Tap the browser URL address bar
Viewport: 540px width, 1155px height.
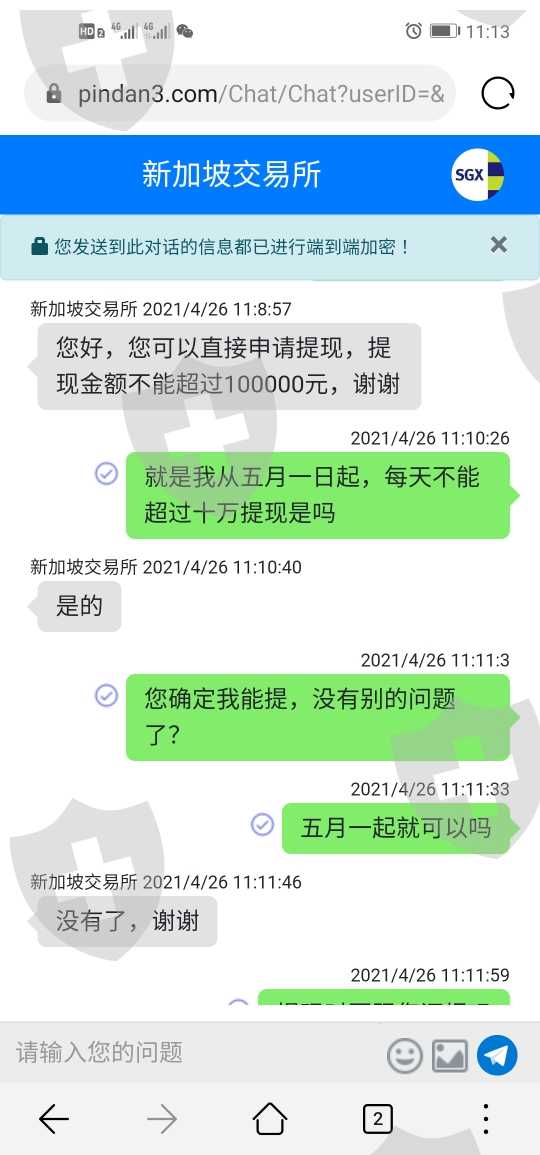[240, 94]
